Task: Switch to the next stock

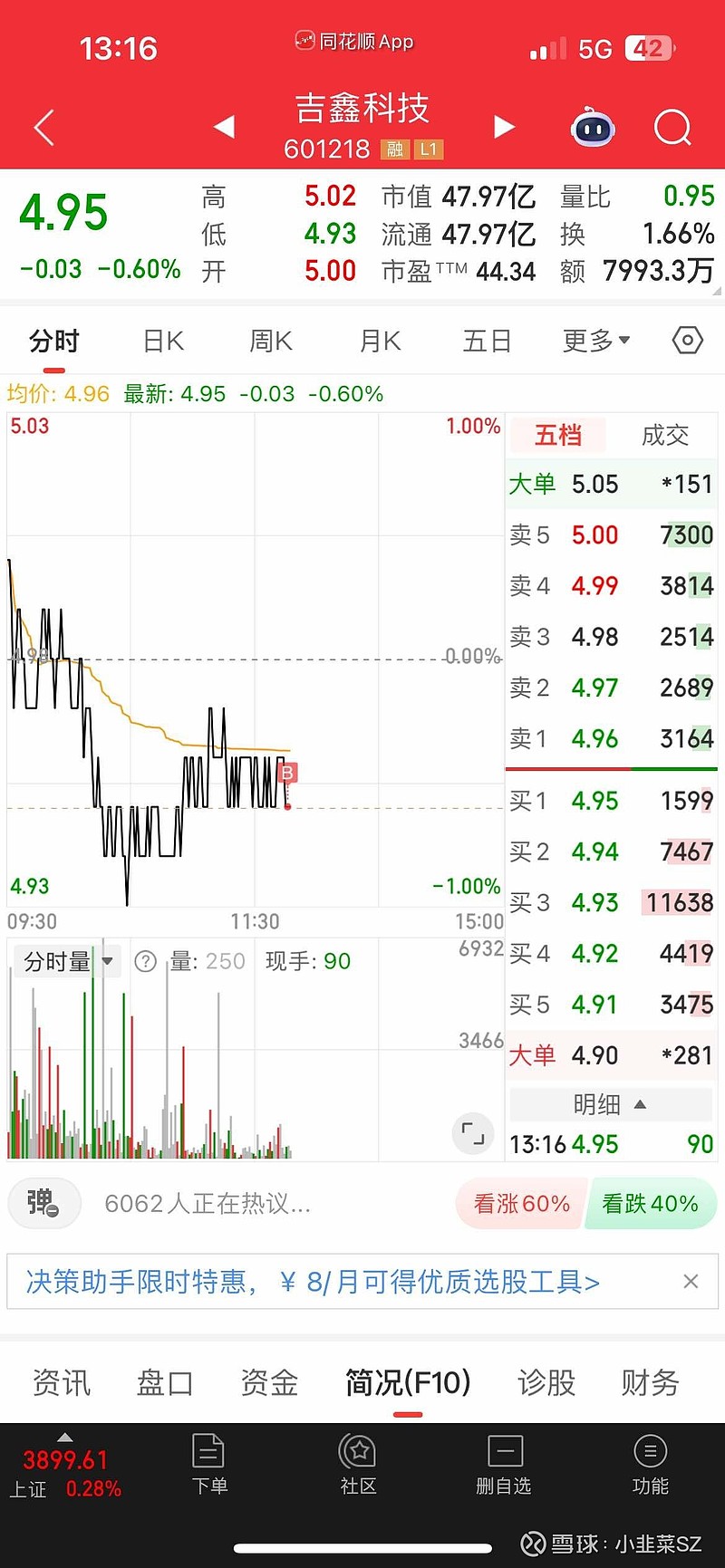Action: (x=504, y=127)
